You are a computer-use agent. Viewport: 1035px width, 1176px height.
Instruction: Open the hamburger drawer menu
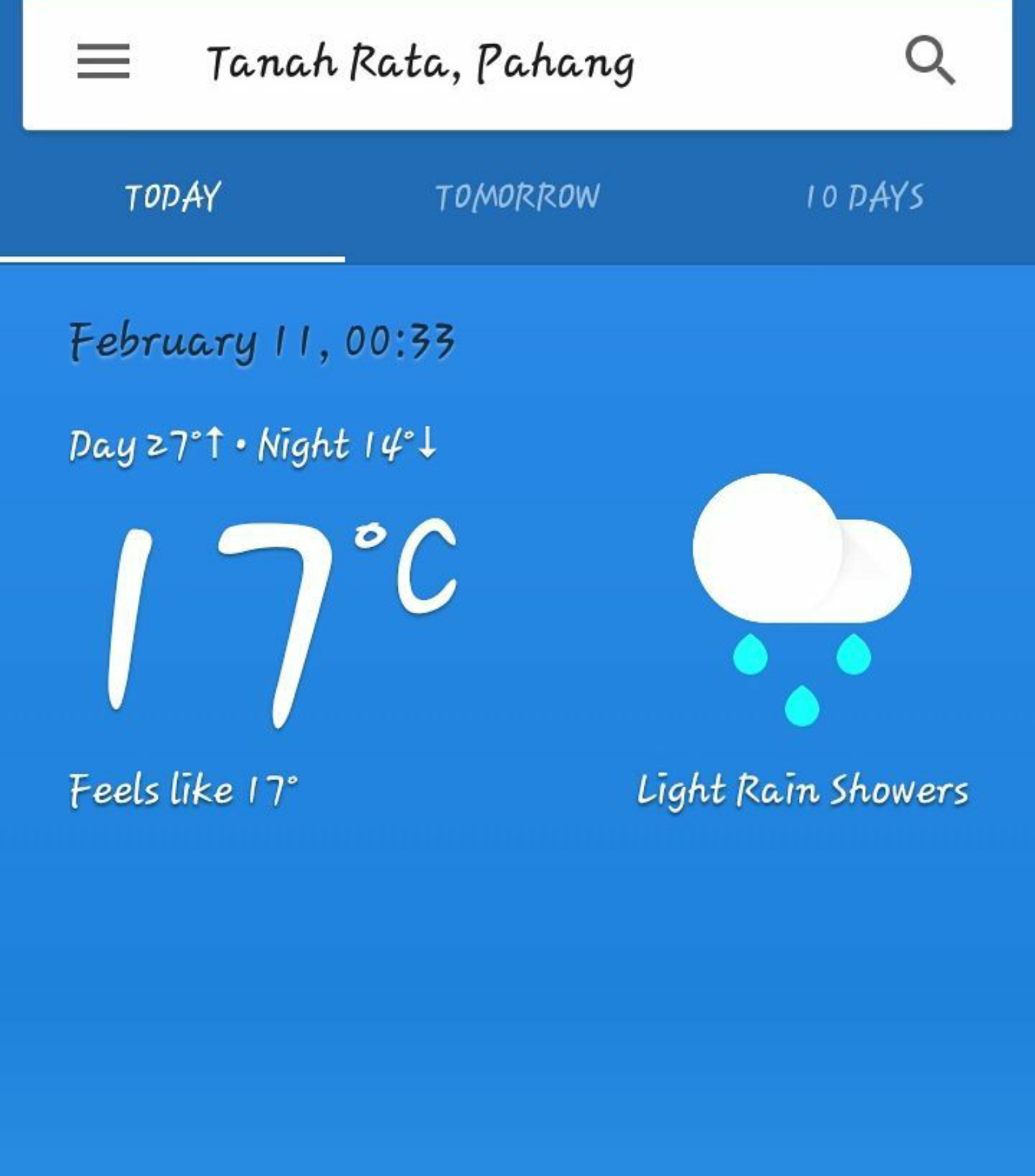tap(103, 61)
